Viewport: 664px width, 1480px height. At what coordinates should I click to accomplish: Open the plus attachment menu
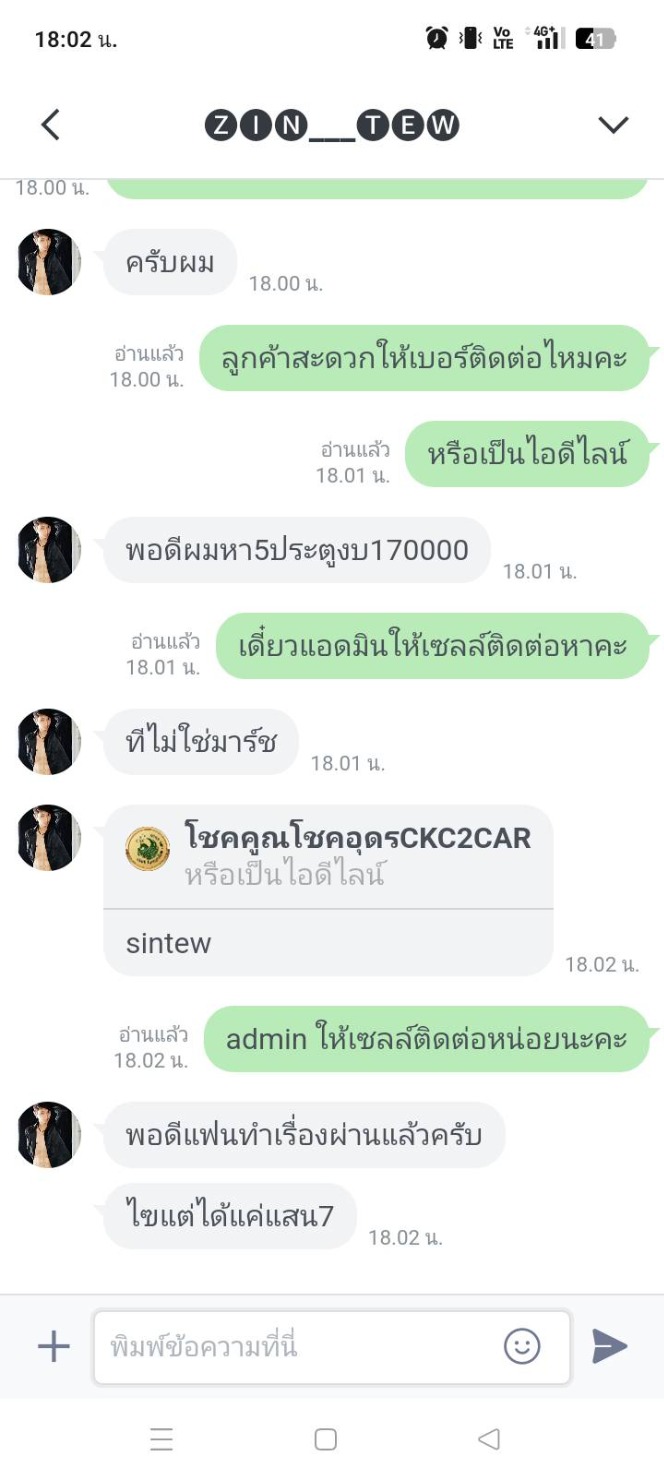[54, 1346]
